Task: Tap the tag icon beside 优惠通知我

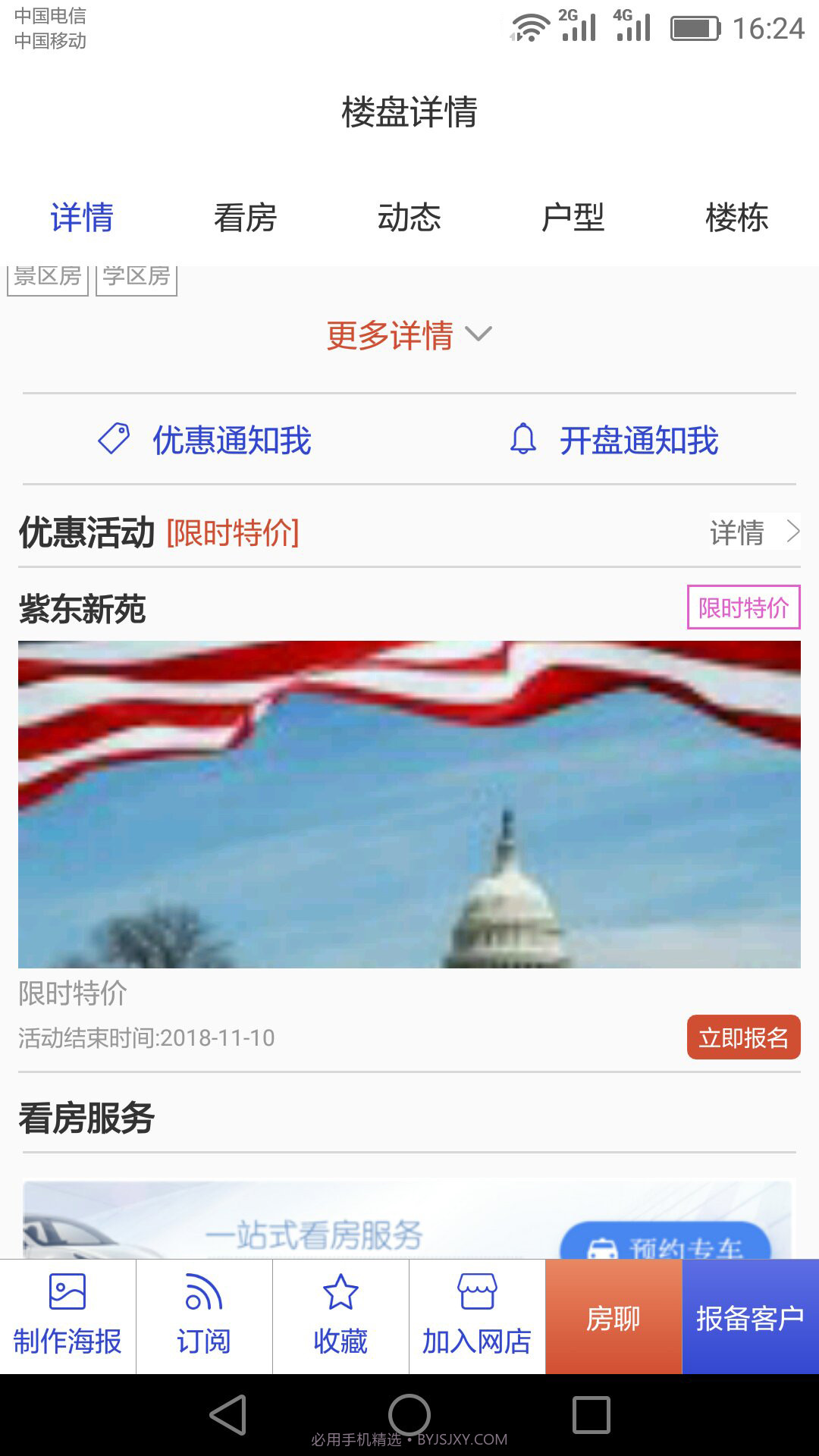Action: pos(112,440)
